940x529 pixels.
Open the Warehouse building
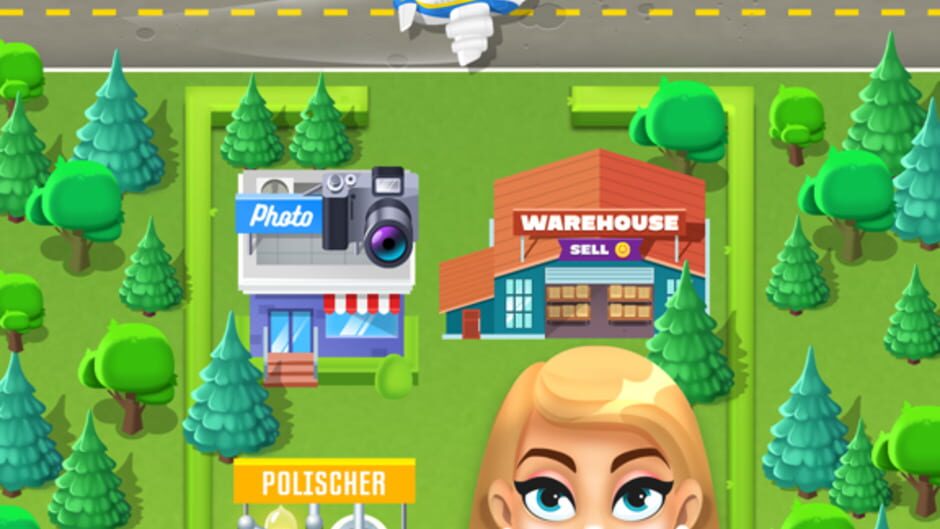pyautogui.click(x=573, y=246)
